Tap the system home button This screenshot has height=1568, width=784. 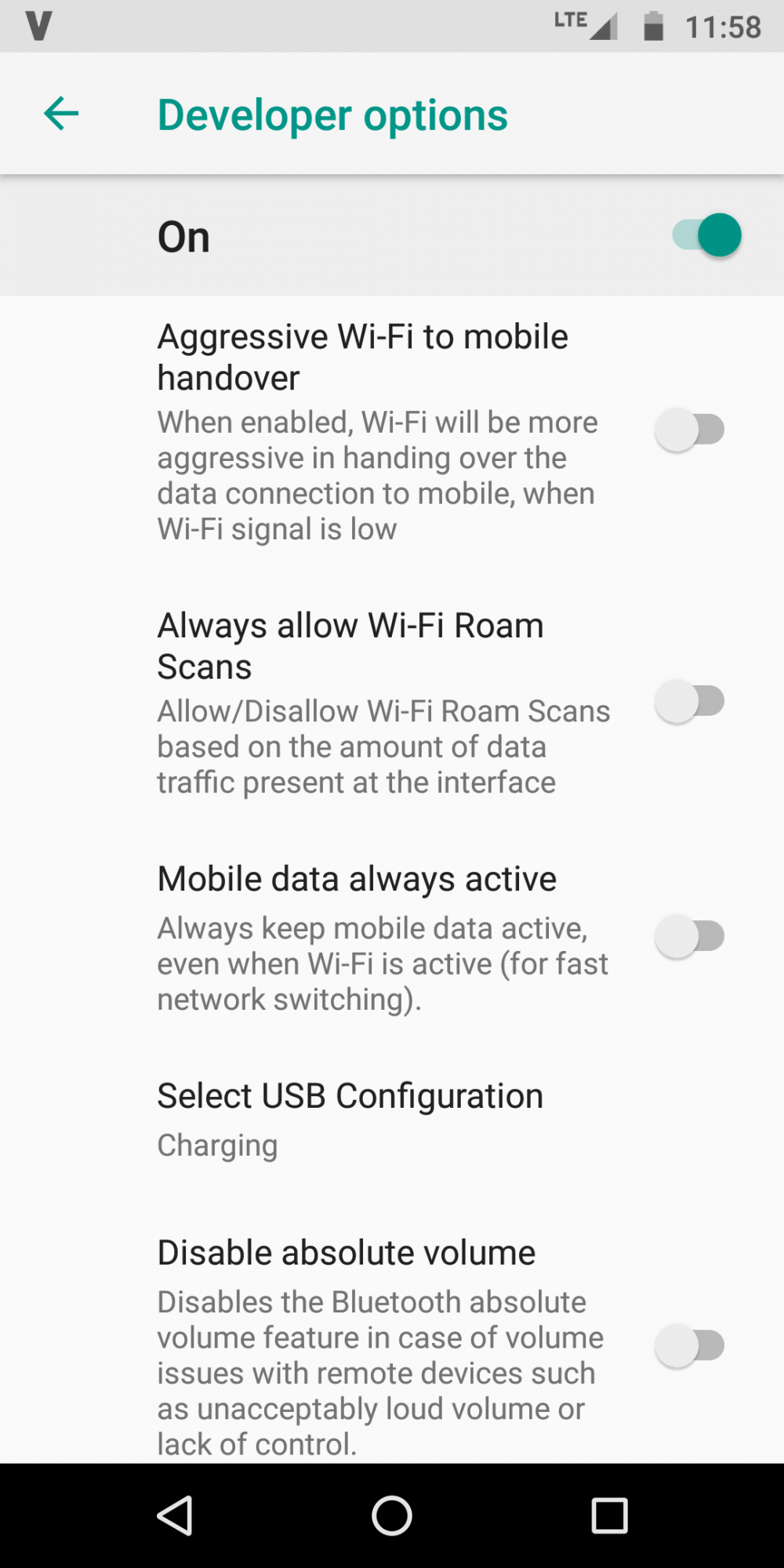tap(392, 1515)
